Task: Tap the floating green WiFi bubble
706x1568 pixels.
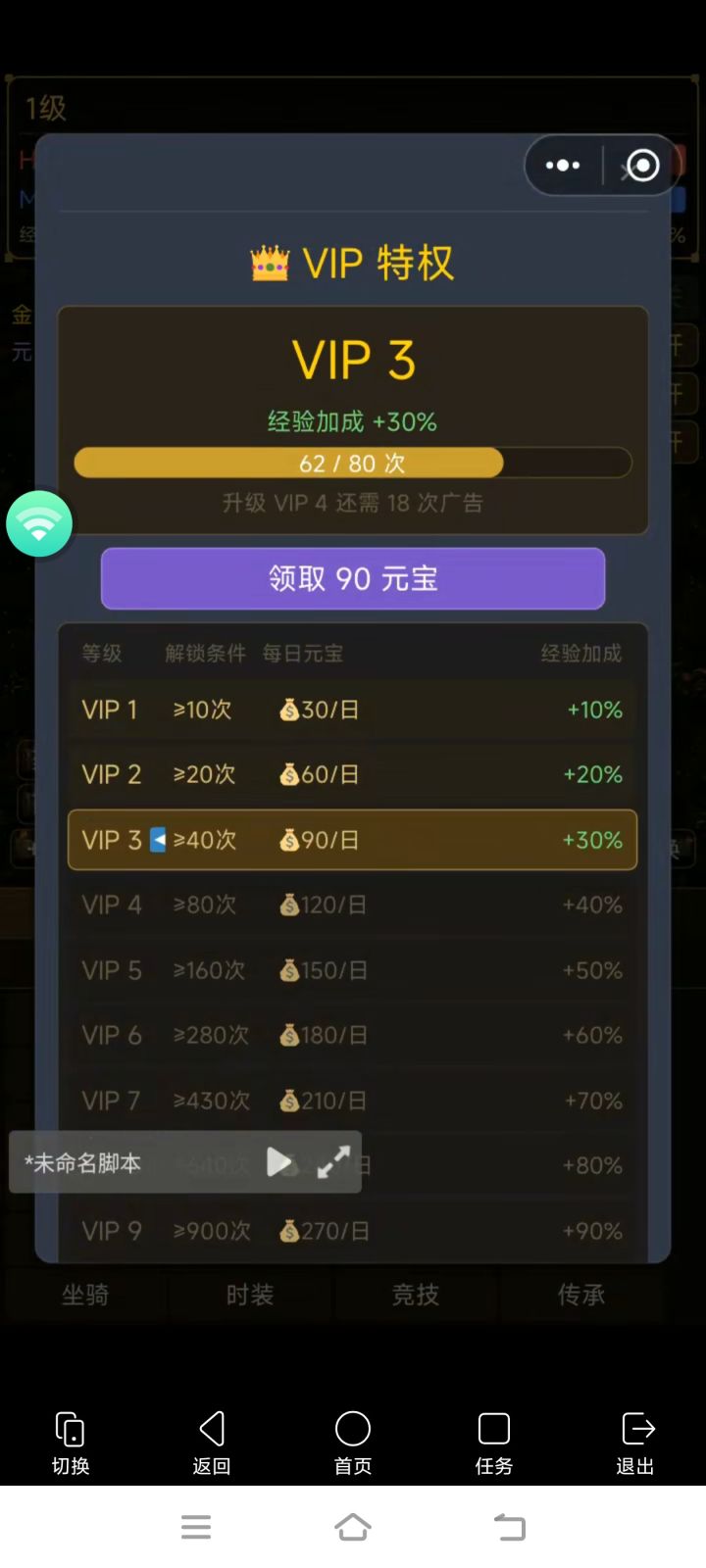Action: (x=39, y=524)
